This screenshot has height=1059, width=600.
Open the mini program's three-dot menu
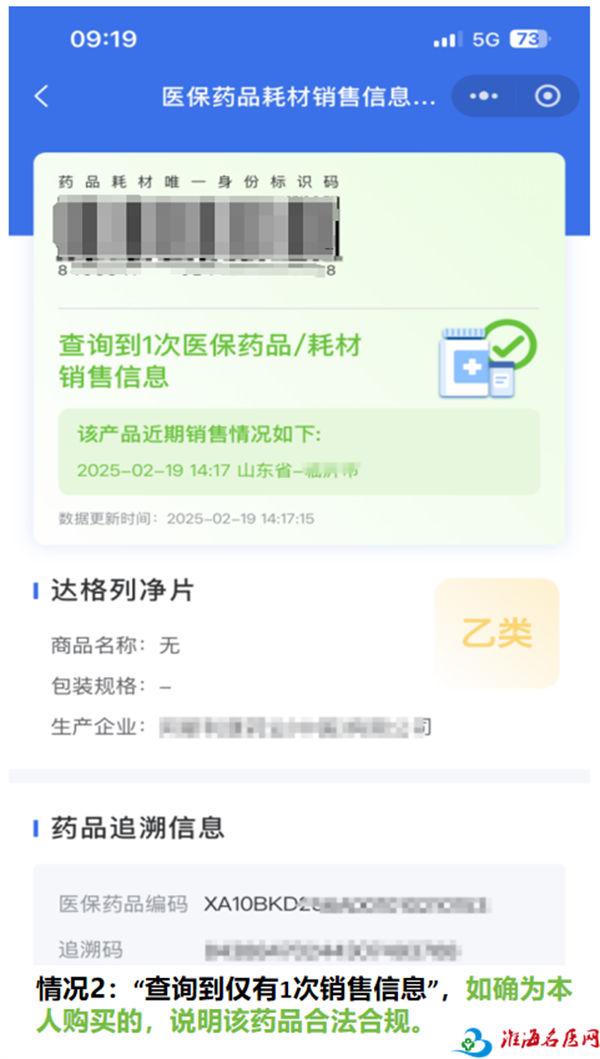coord(484,97)
